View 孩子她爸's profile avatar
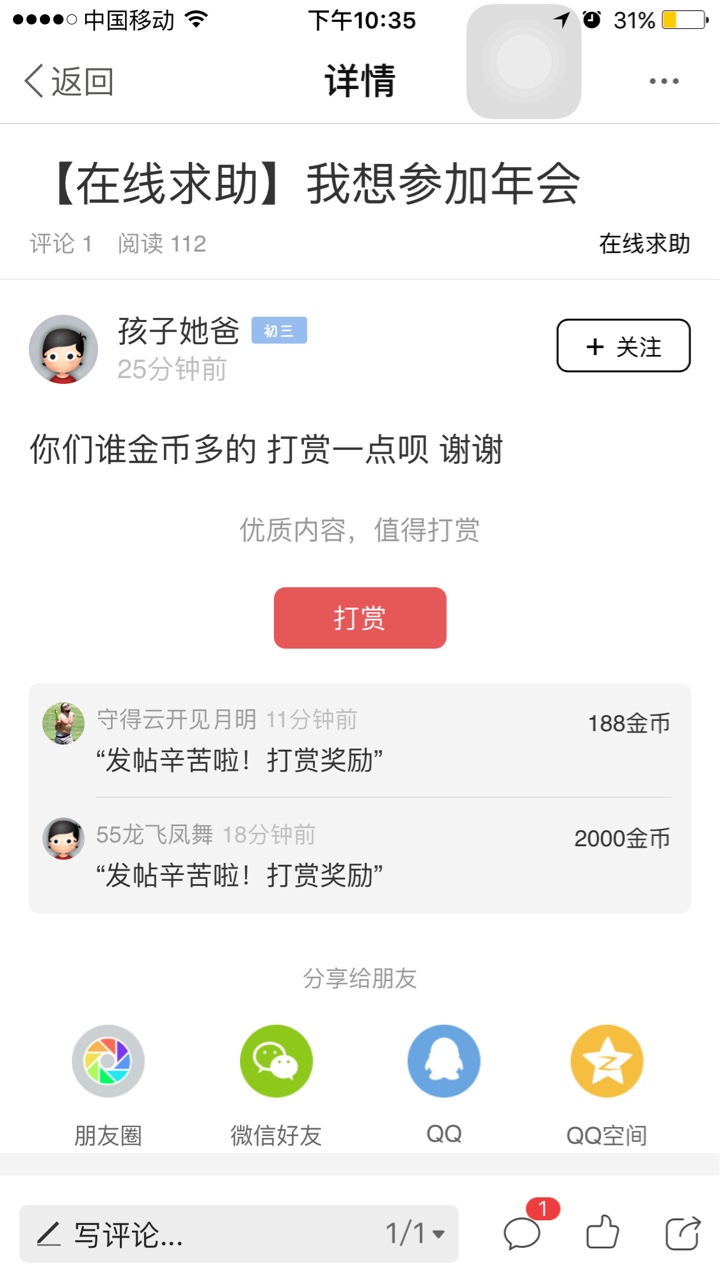This screenshot has height=1280, width=720. [x=64, y=349]
